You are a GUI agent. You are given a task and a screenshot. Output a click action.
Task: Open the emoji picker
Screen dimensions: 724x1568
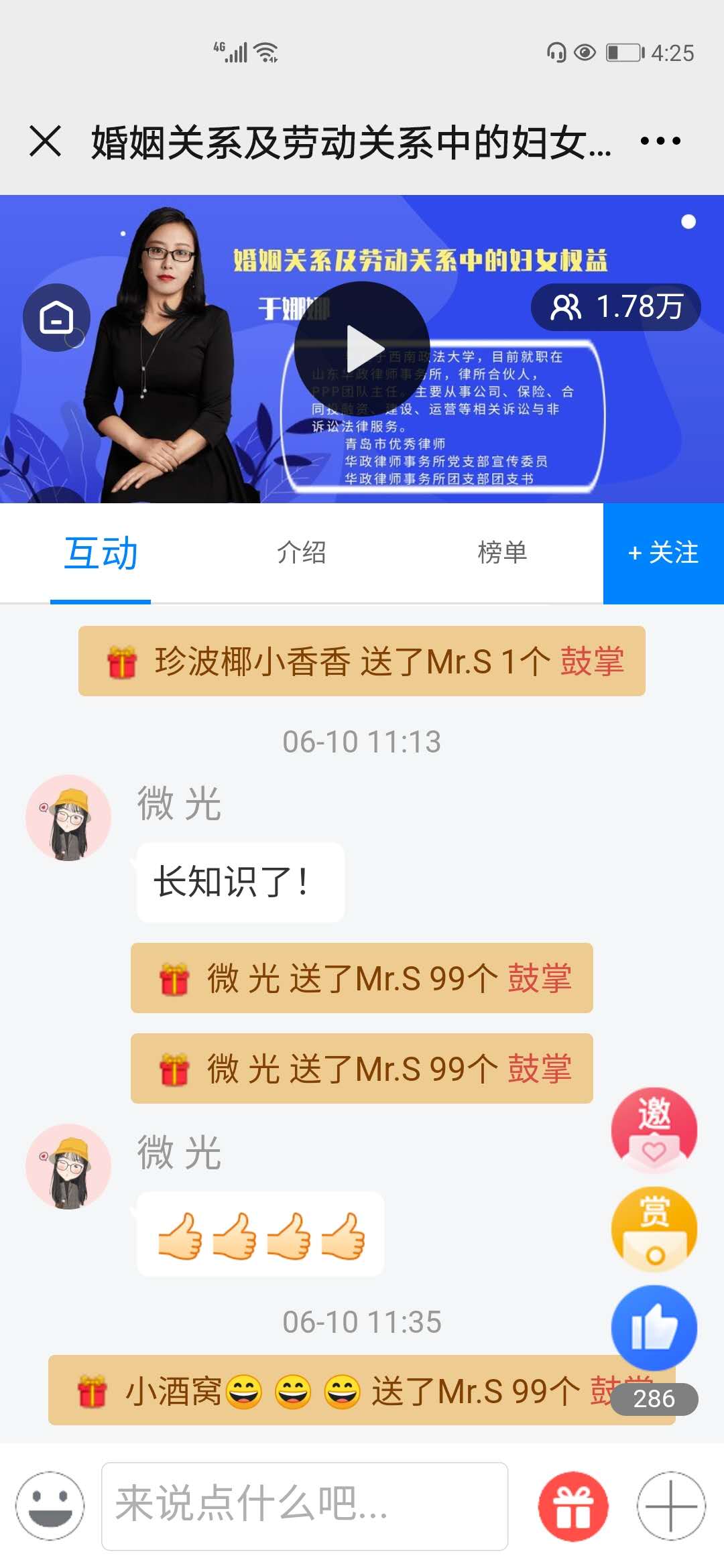tap(50, 1506)
